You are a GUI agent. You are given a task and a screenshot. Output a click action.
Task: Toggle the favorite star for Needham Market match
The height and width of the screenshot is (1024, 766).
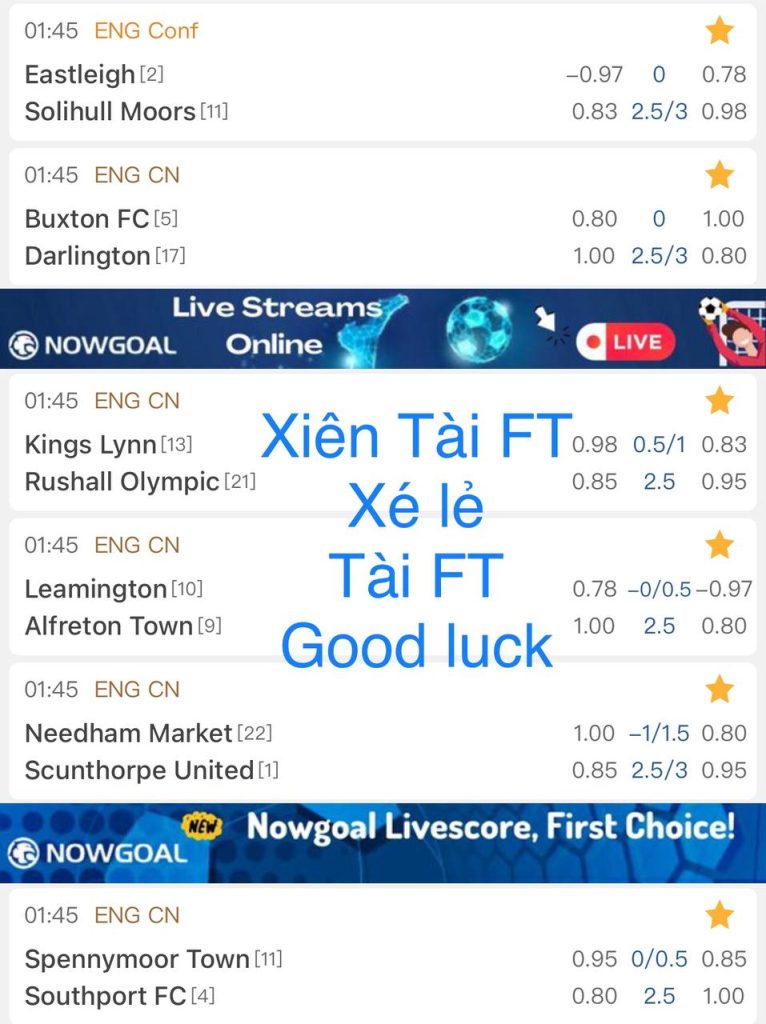pyautogui.click(x=719, y=689)
